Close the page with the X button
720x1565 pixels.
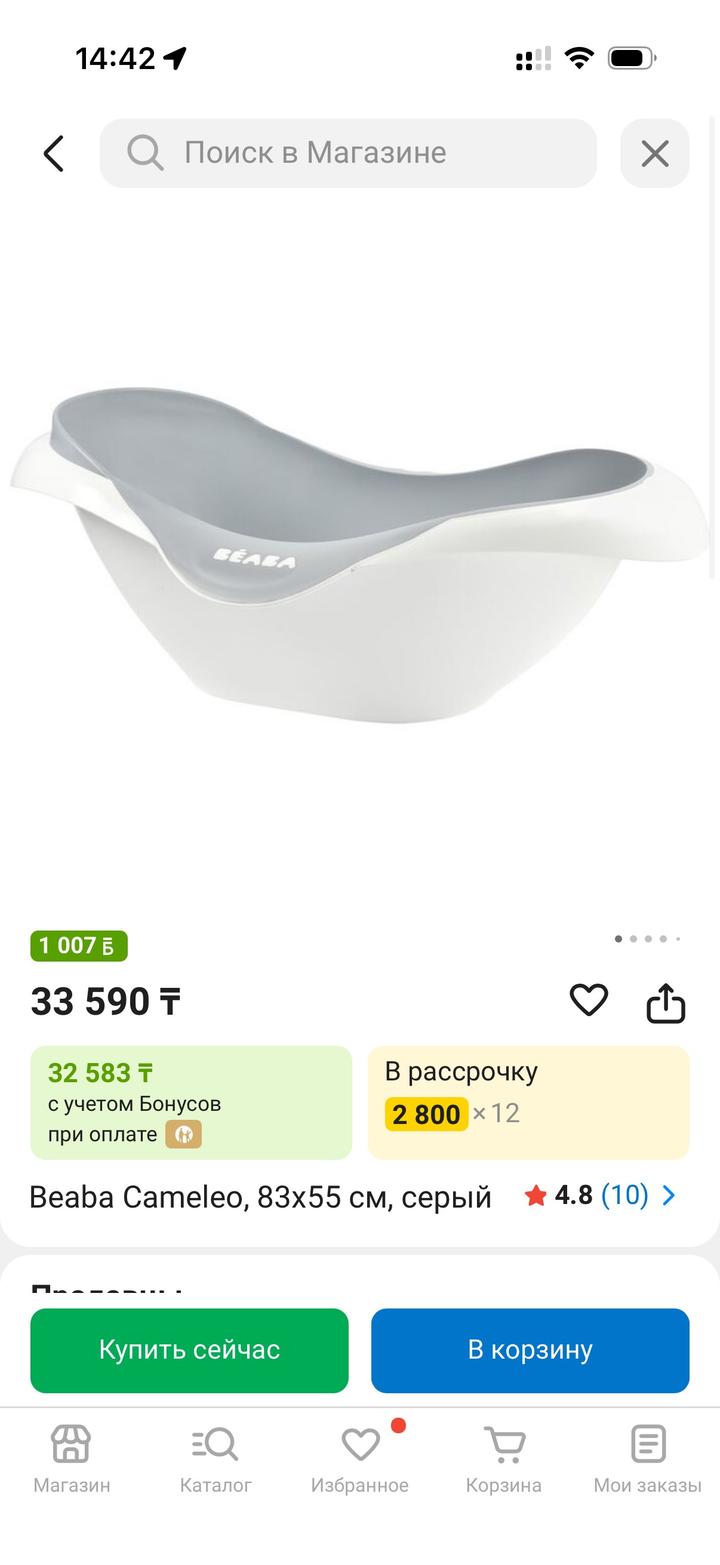[x=655, y=153]
